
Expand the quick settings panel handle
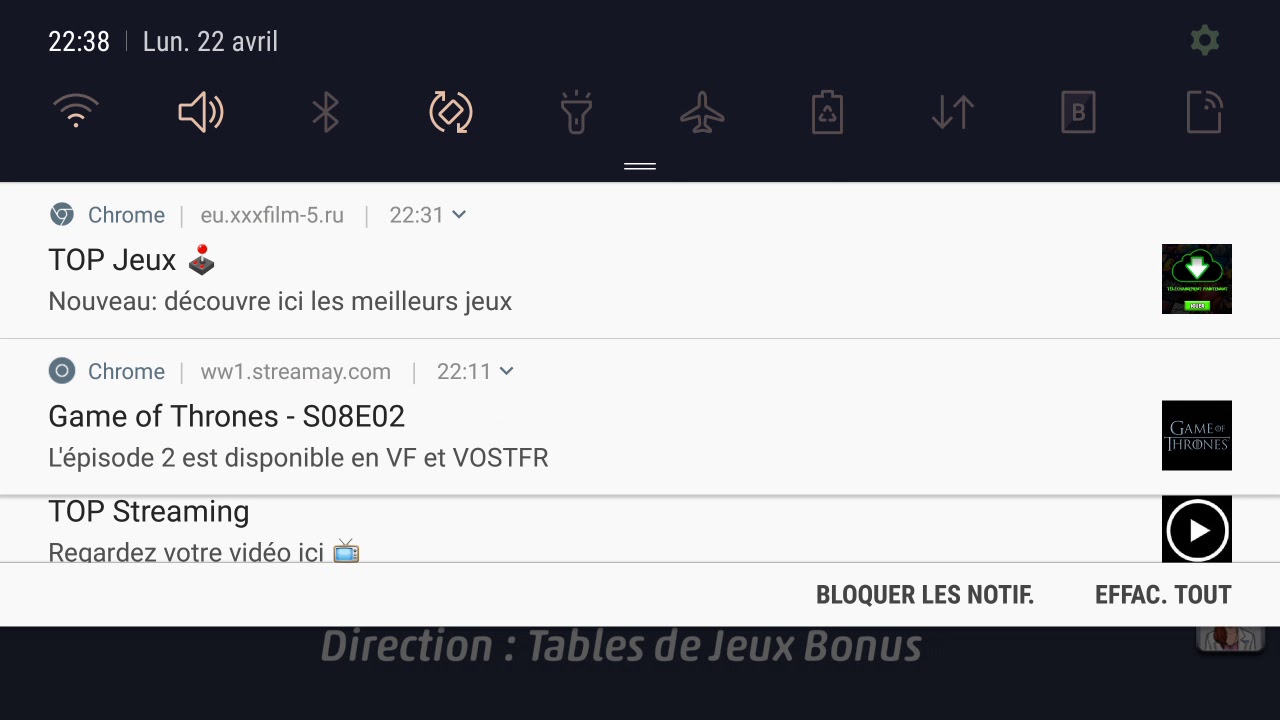(640, 166)
